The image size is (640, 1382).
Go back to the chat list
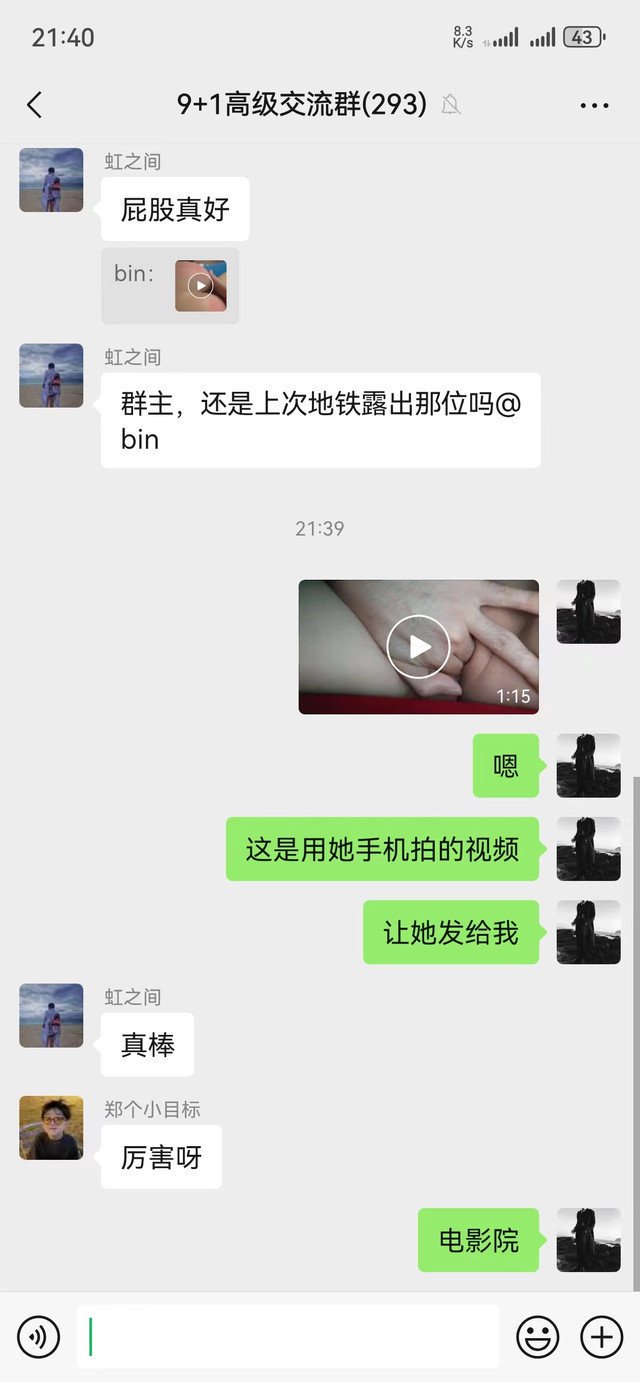(35, 104)
